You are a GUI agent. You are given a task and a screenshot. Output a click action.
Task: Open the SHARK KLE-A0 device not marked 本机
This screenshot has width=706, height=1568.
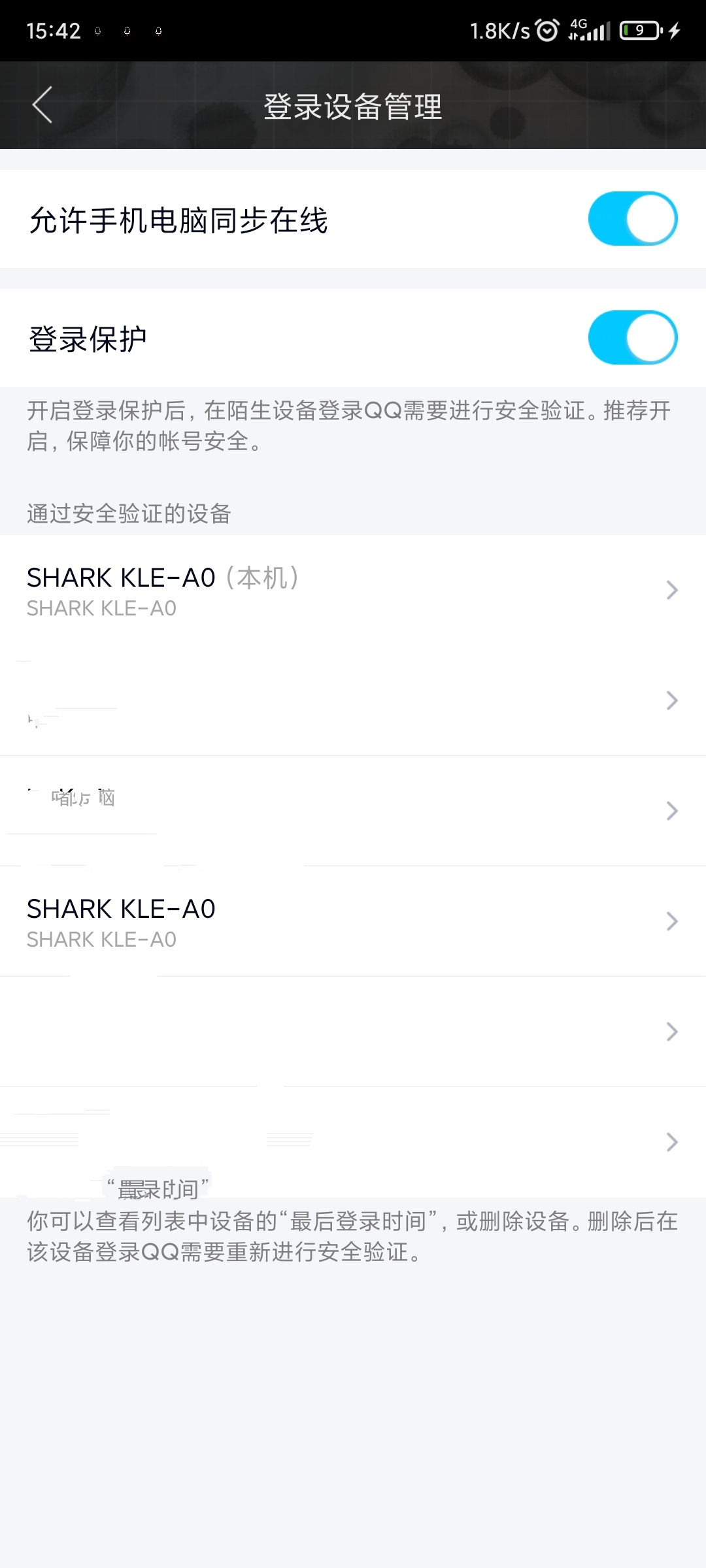click(353, 922)
